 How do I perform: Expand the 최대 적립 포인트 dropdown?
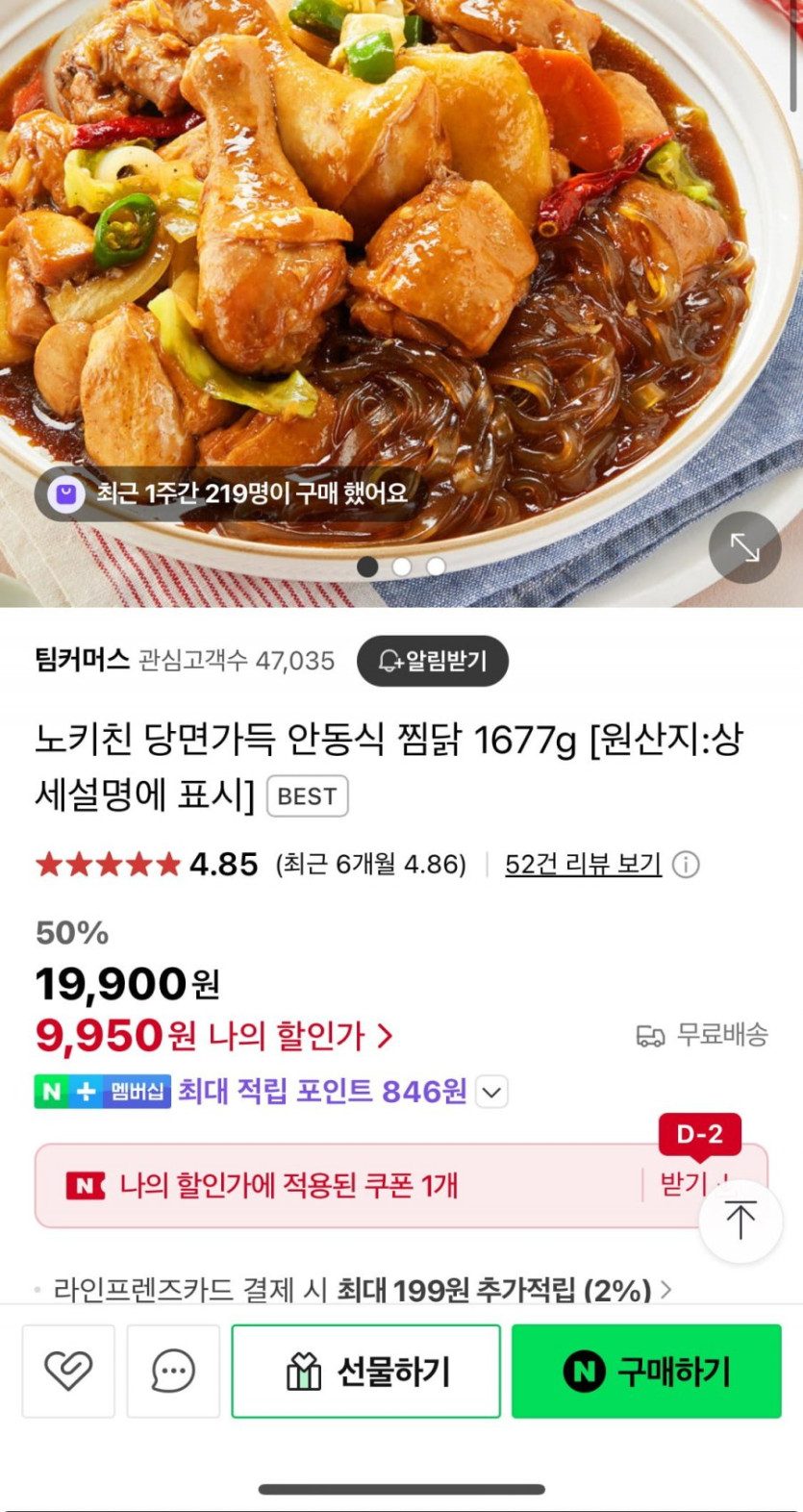[491, 1093]
